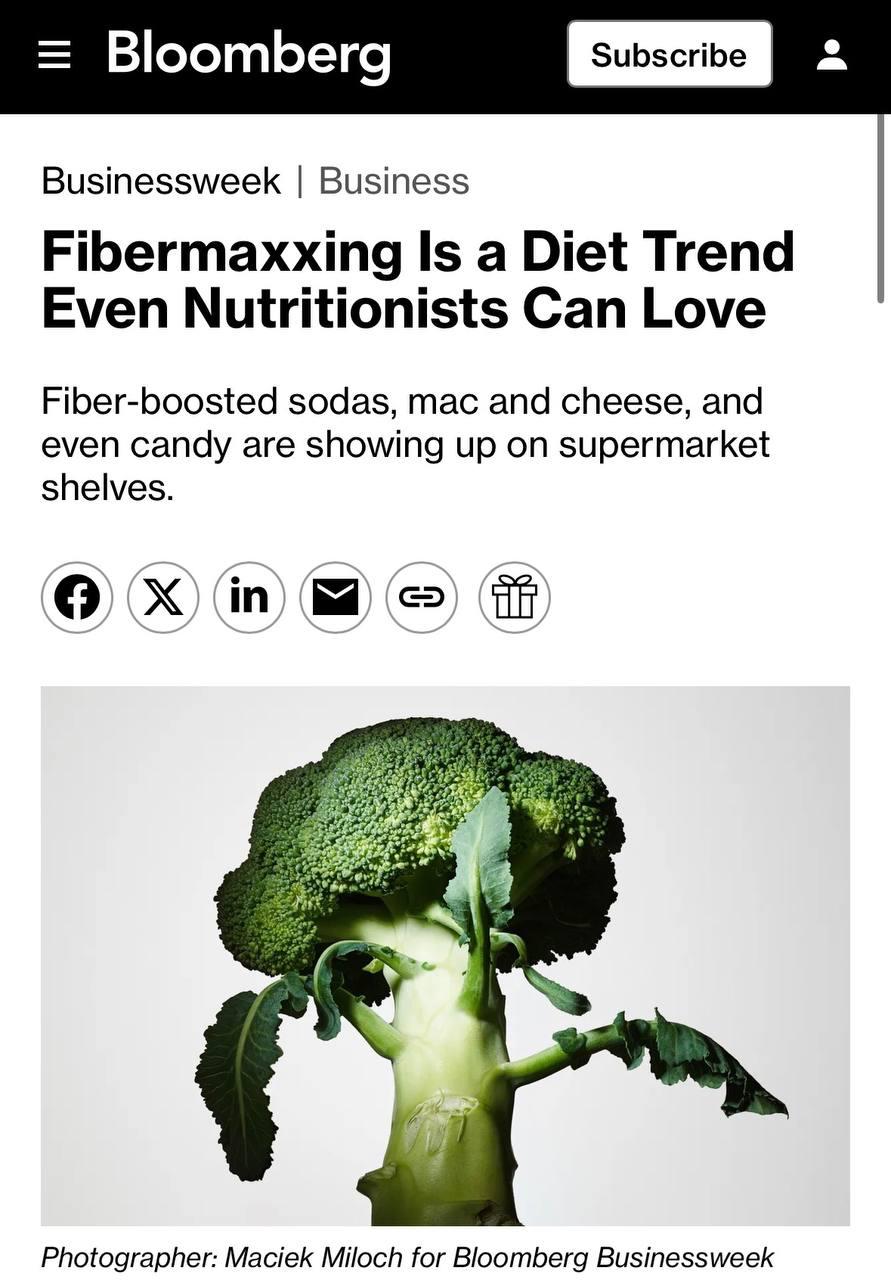Image resolution: width=891 pixels, height=1280 pixels.
Task: Open the account profile icon
Action: pos(831,55)
